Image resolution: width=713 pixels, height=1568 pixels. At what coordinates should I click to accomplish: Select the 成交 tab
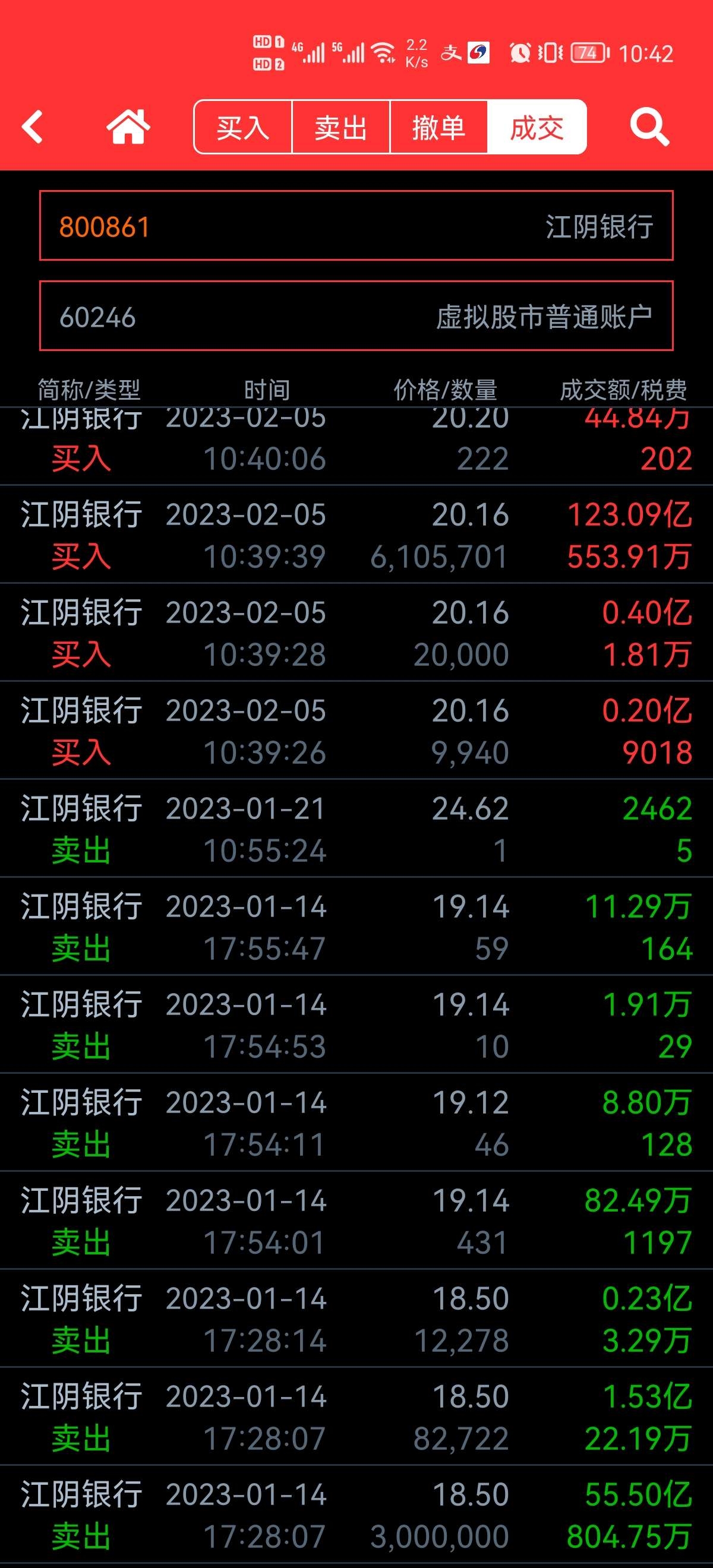coord(537,127)
